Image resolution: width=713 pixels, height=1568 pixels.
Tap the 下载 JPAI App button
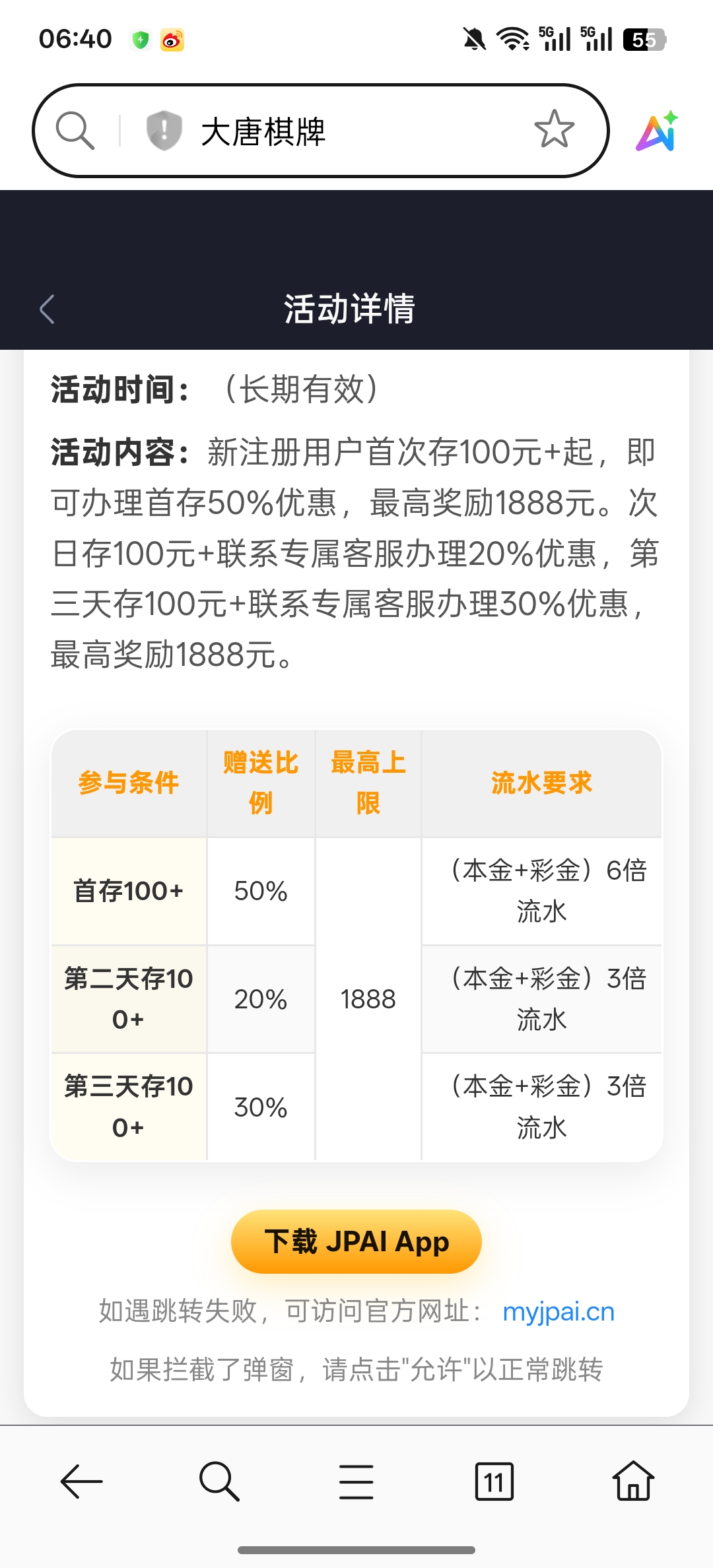[356, 1241]
